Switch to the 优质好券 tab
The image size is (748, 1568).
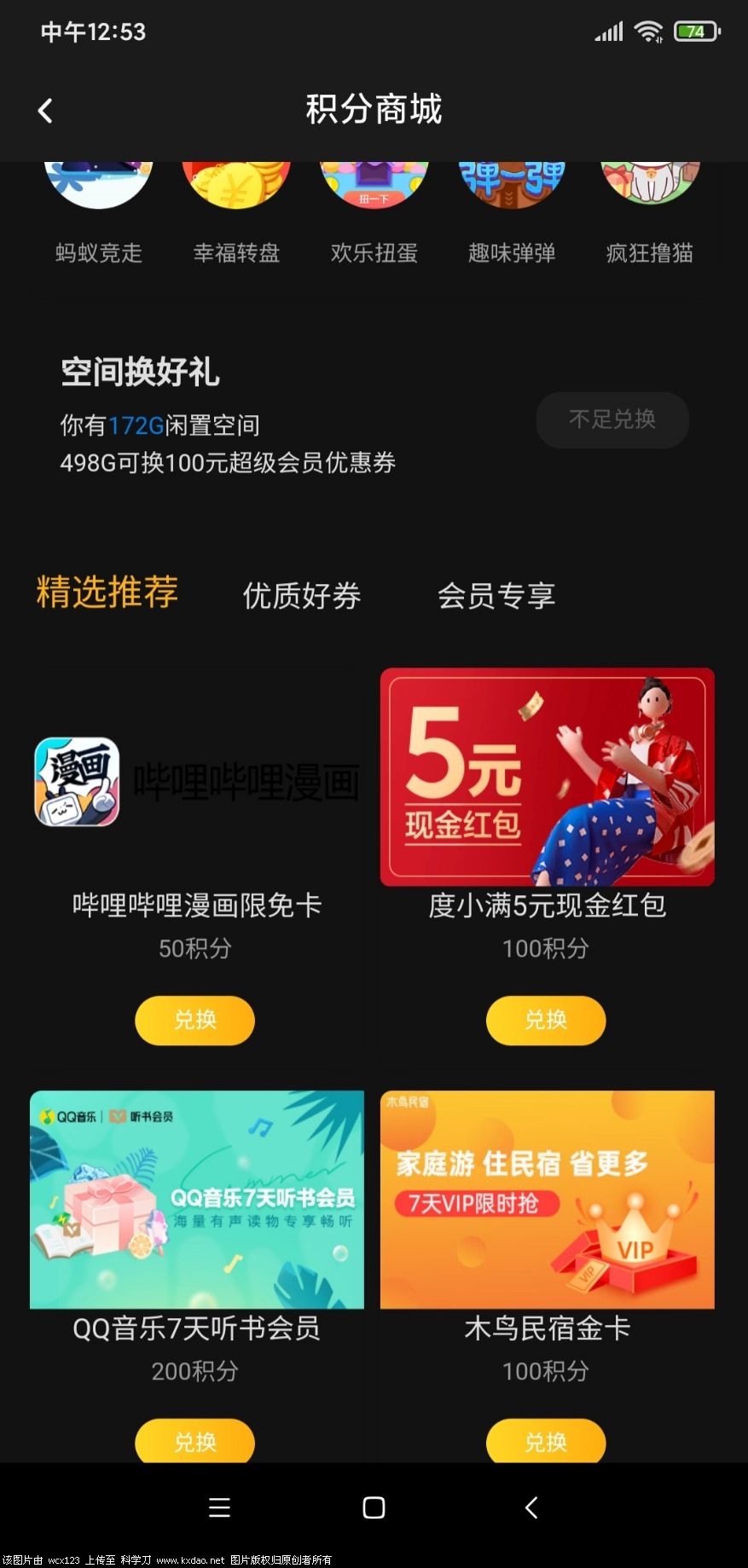pos(302,595)
